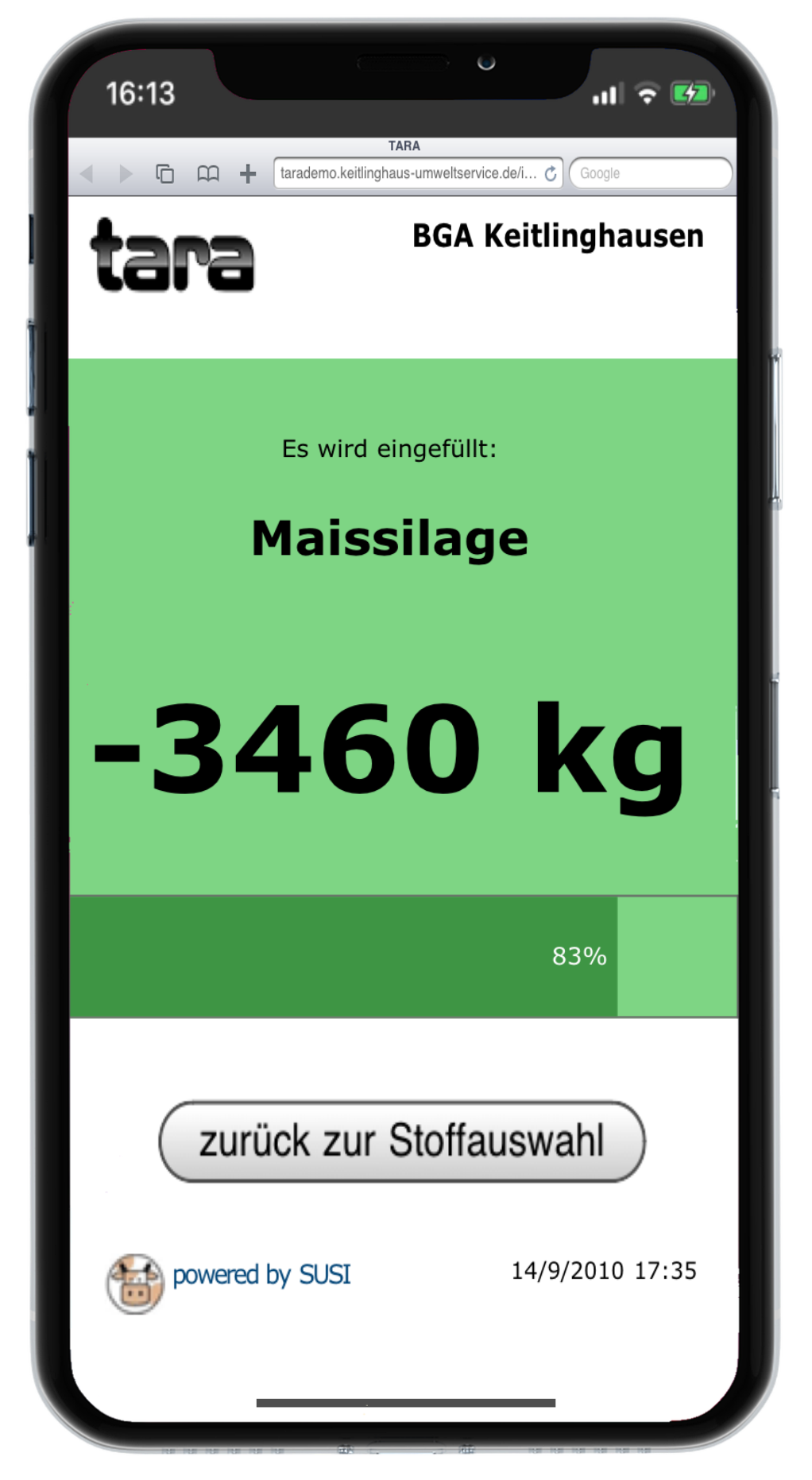Tap the zurück zur Stoffauswahl button
Screen dimensions: 812x1480
[x=402, y=1141]
